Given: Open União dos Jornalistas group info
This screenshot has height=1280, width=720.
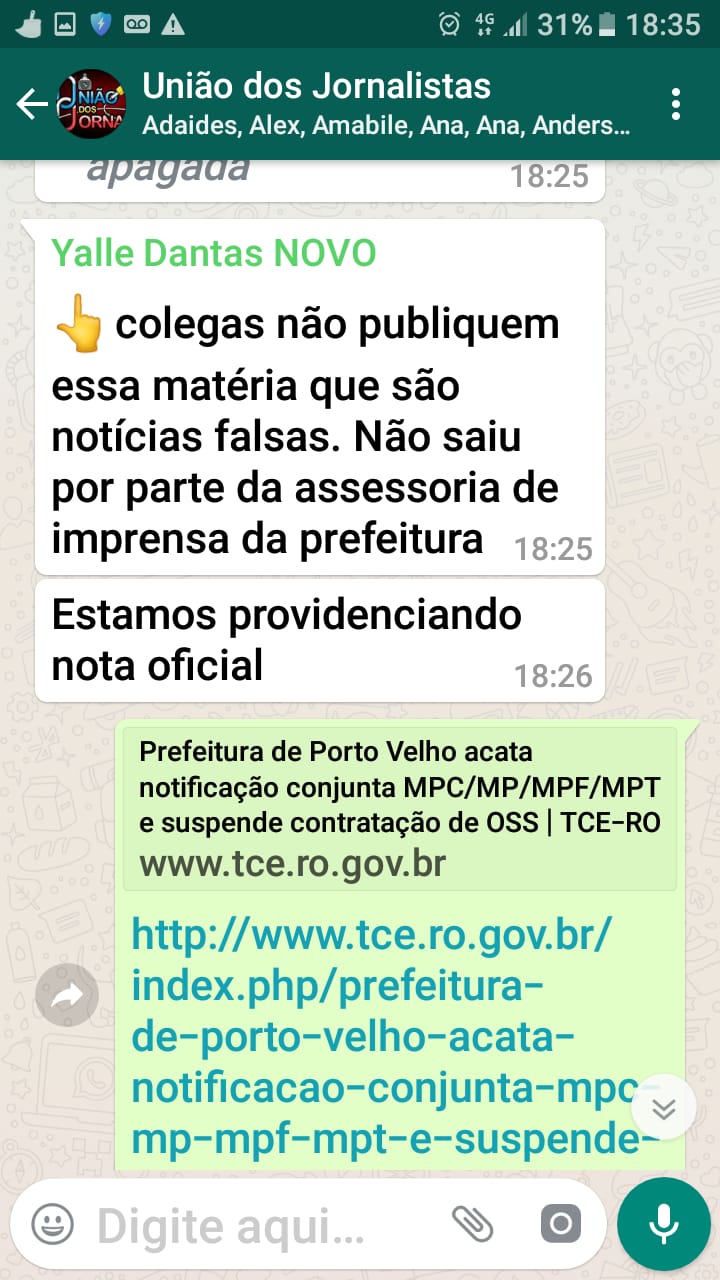Looking at the screenshot, I should pyautogui.click(x=385, y=104).
